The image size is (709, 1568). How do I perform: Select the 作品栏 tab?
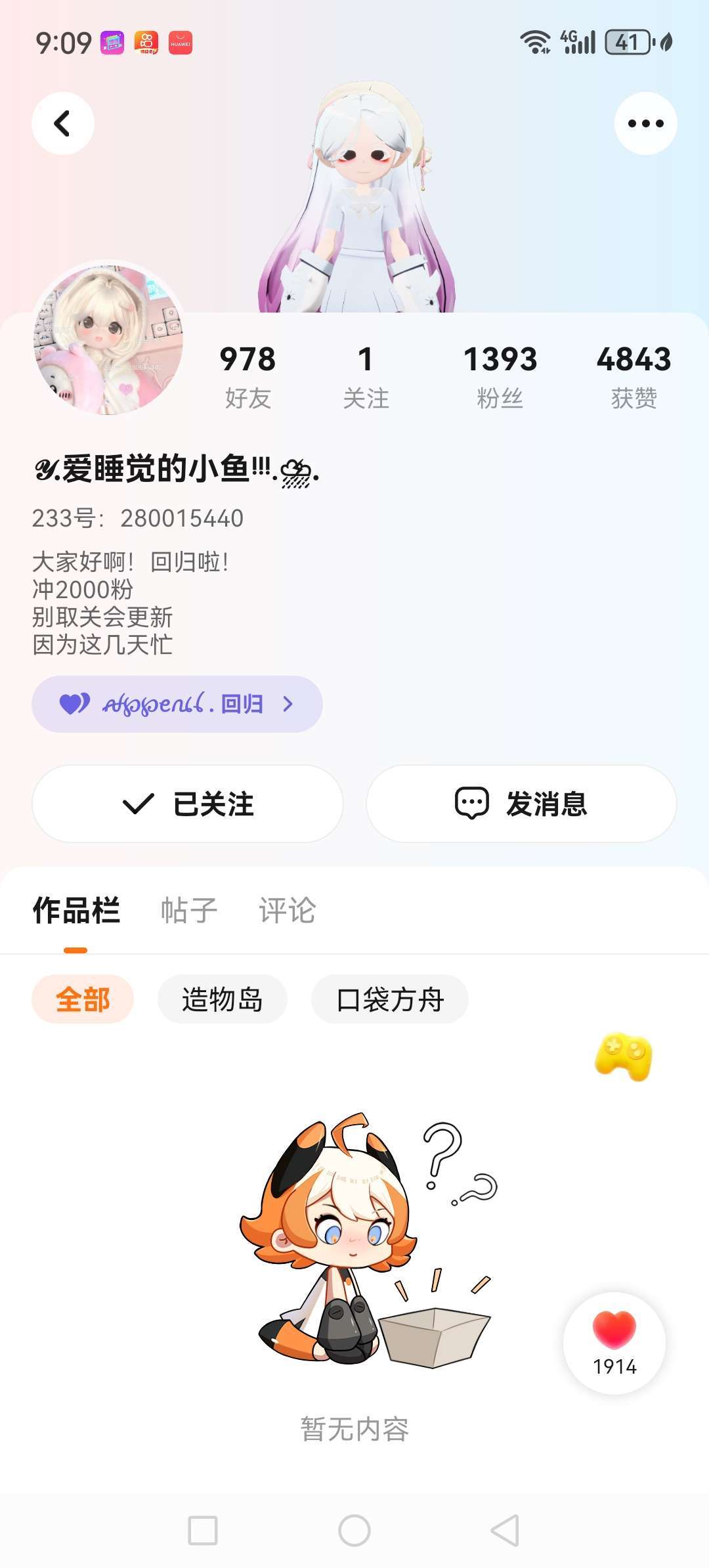[x=76, y=911]
